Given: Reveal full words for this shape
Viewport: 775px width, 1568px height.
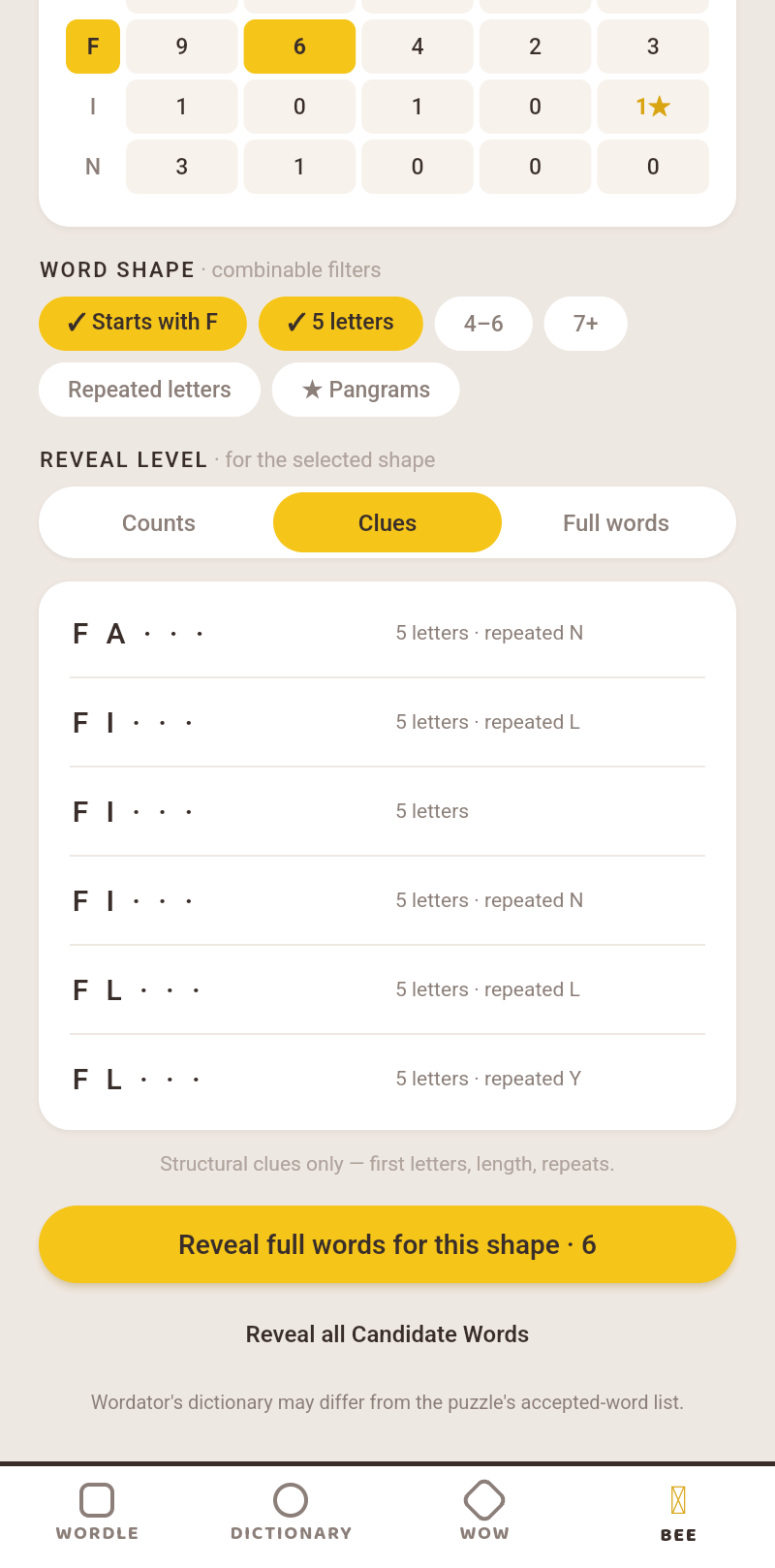Looking at the screenshot, I should click(x=387, y=1244).
